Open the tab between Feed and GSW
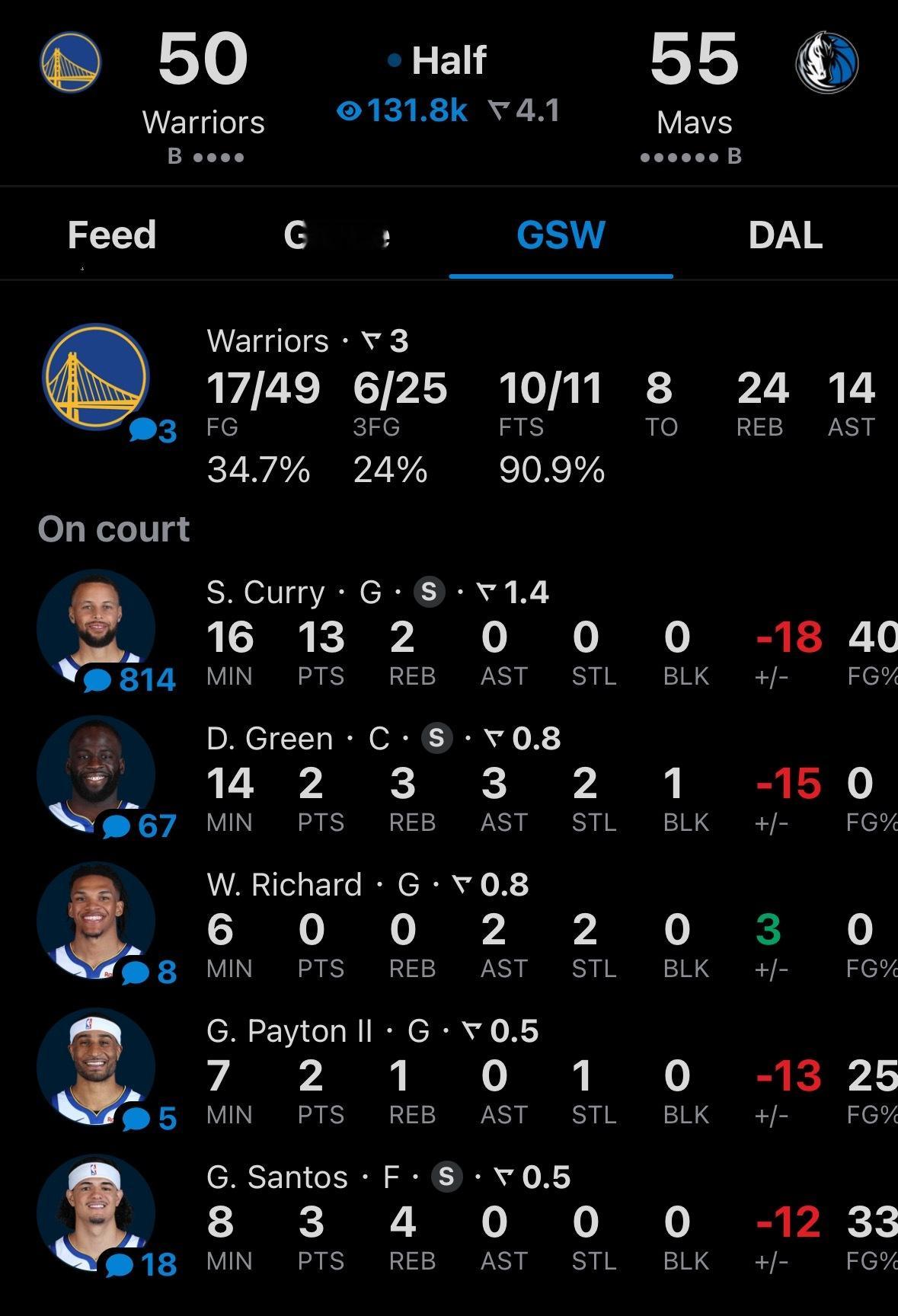The image size is (898, 1316). (x=337, y=235)
